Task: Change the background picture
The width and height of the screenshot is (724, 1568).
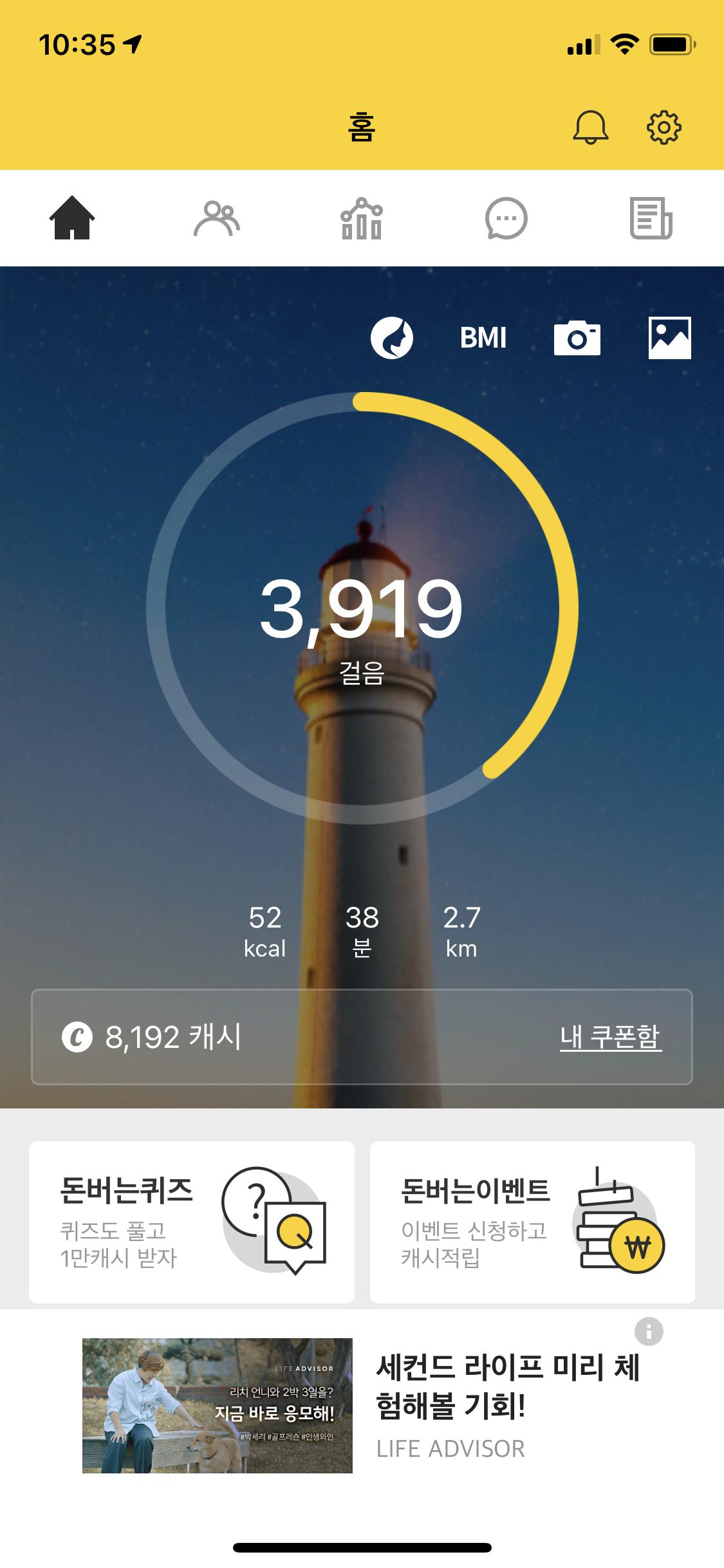Action: 669,338
